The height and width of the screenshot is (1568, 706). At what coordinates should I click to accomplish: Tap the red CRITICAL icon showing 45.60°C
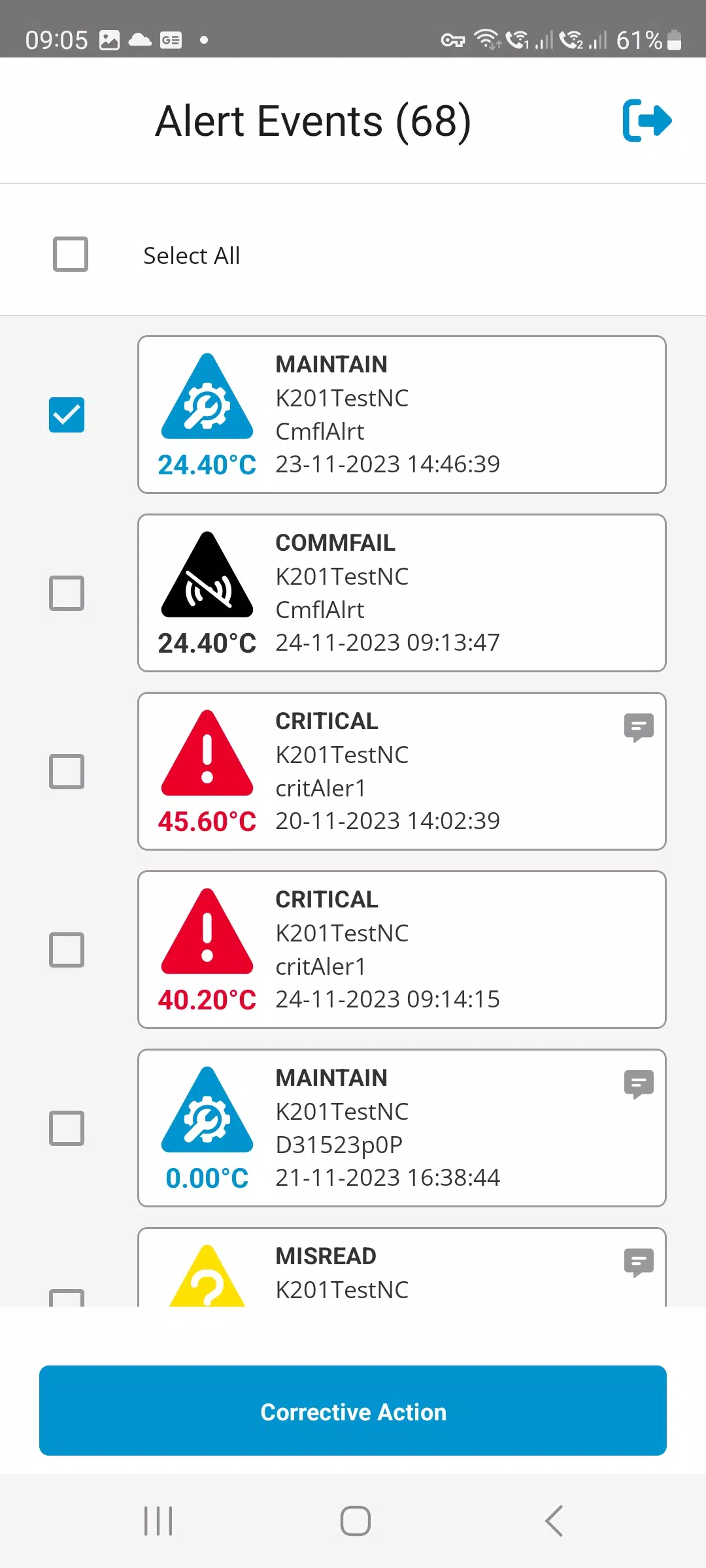click(x=206, y=761)
